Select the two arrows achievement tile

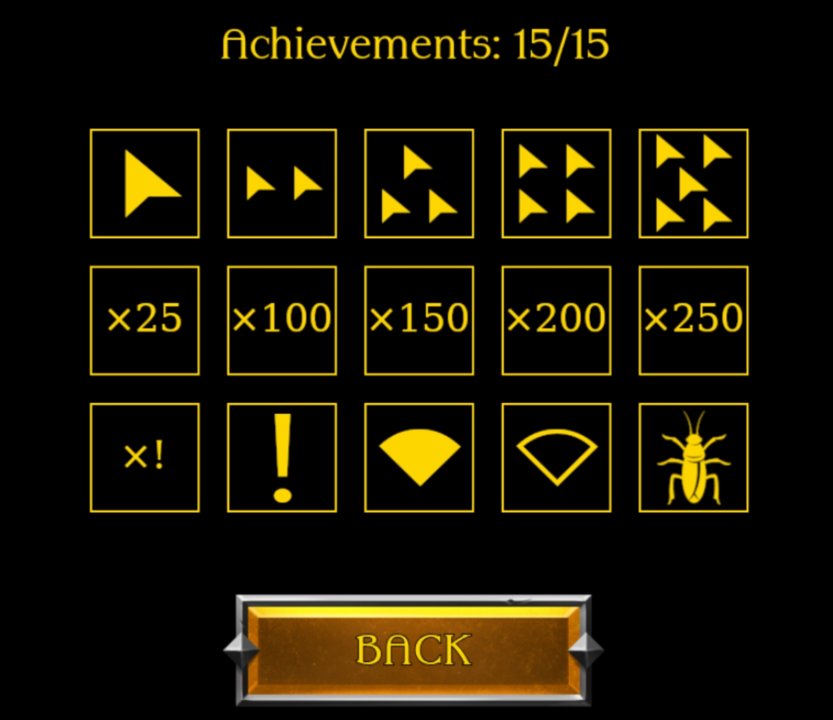point(282,184)
